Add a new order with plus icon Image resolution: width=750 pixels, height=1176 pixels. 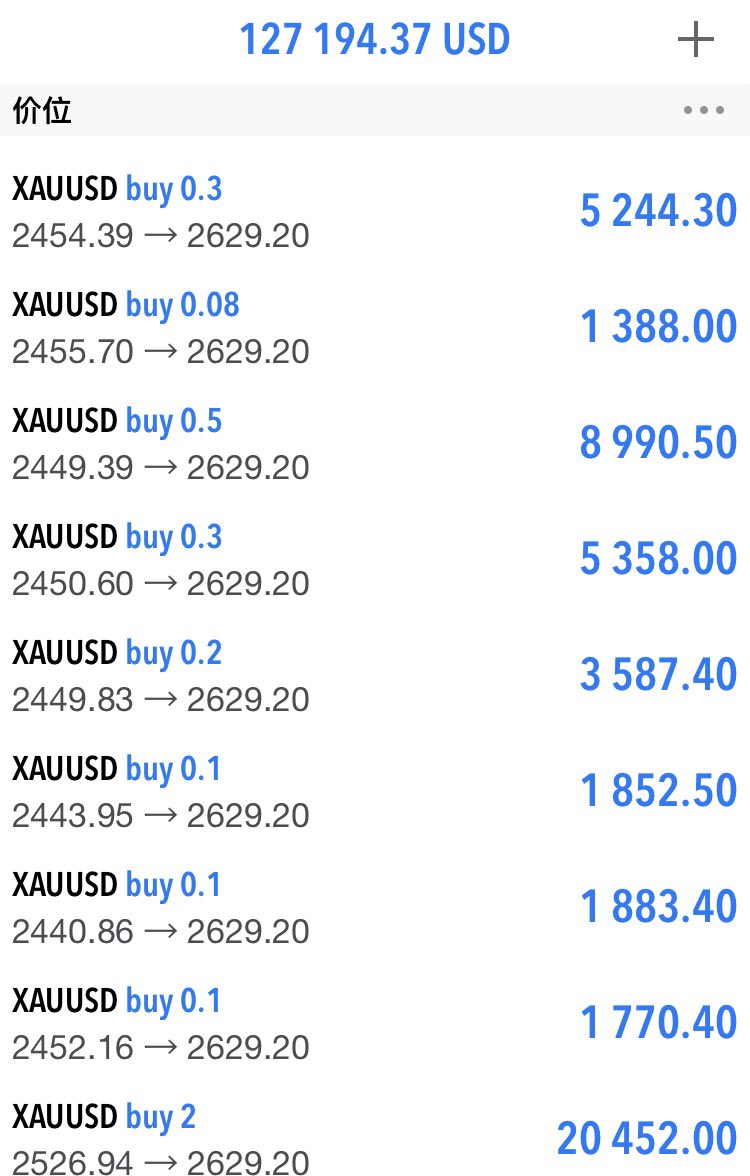[696, 40]
